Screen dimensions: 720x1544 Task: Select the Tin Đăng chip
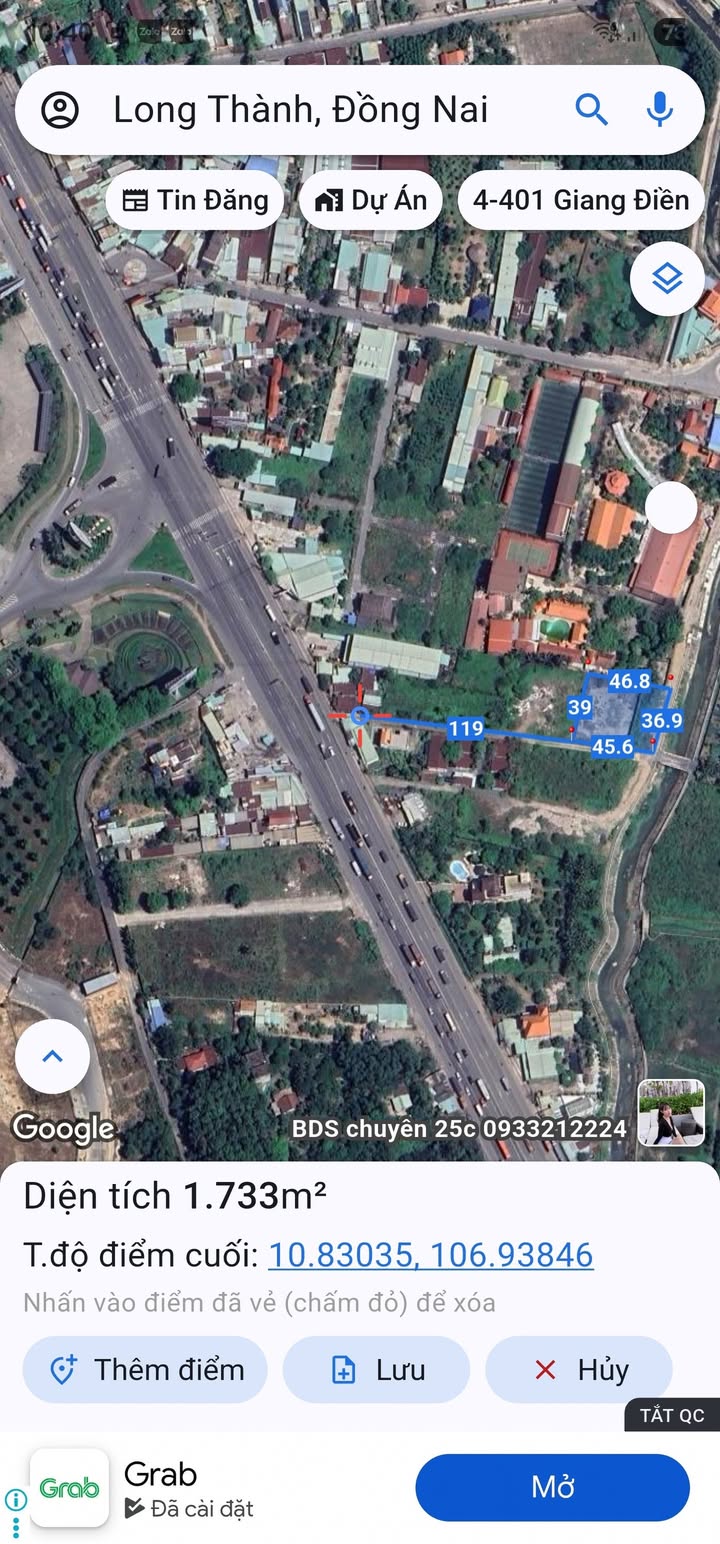click(x=195, y=200)
